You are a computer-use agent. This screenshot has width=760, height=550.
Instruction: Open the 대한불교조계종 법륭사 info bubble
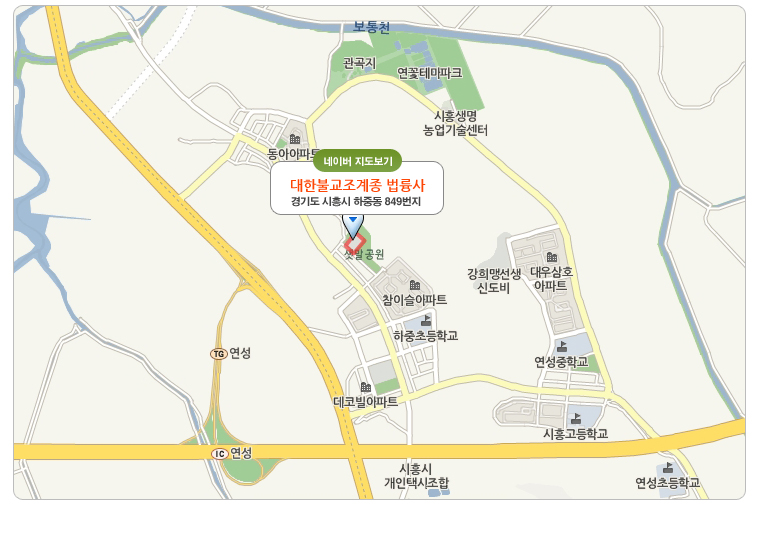click(357, 188)
